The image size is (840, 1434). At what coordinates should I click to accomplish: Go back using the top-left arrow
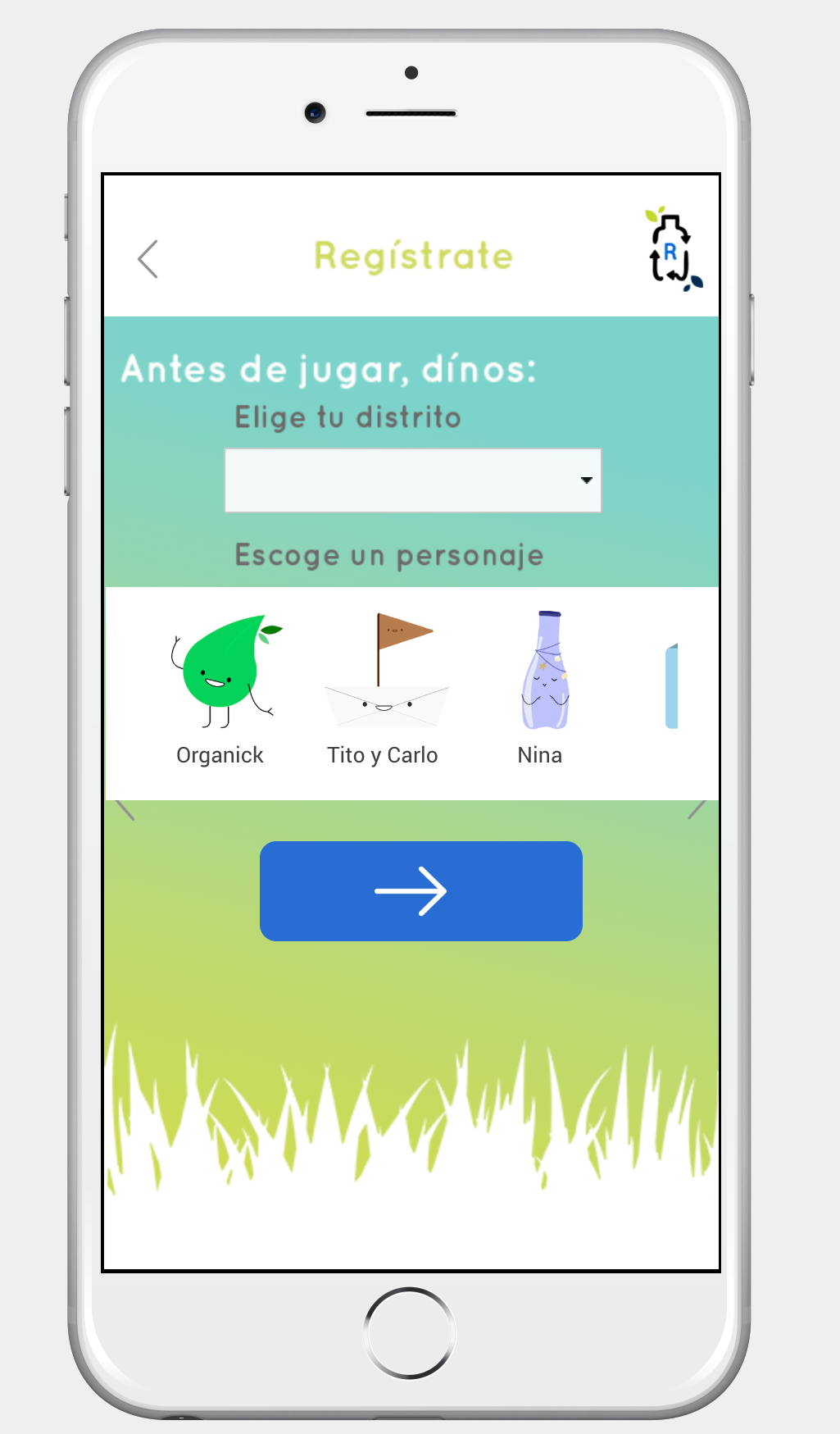[x=148, y=259]
